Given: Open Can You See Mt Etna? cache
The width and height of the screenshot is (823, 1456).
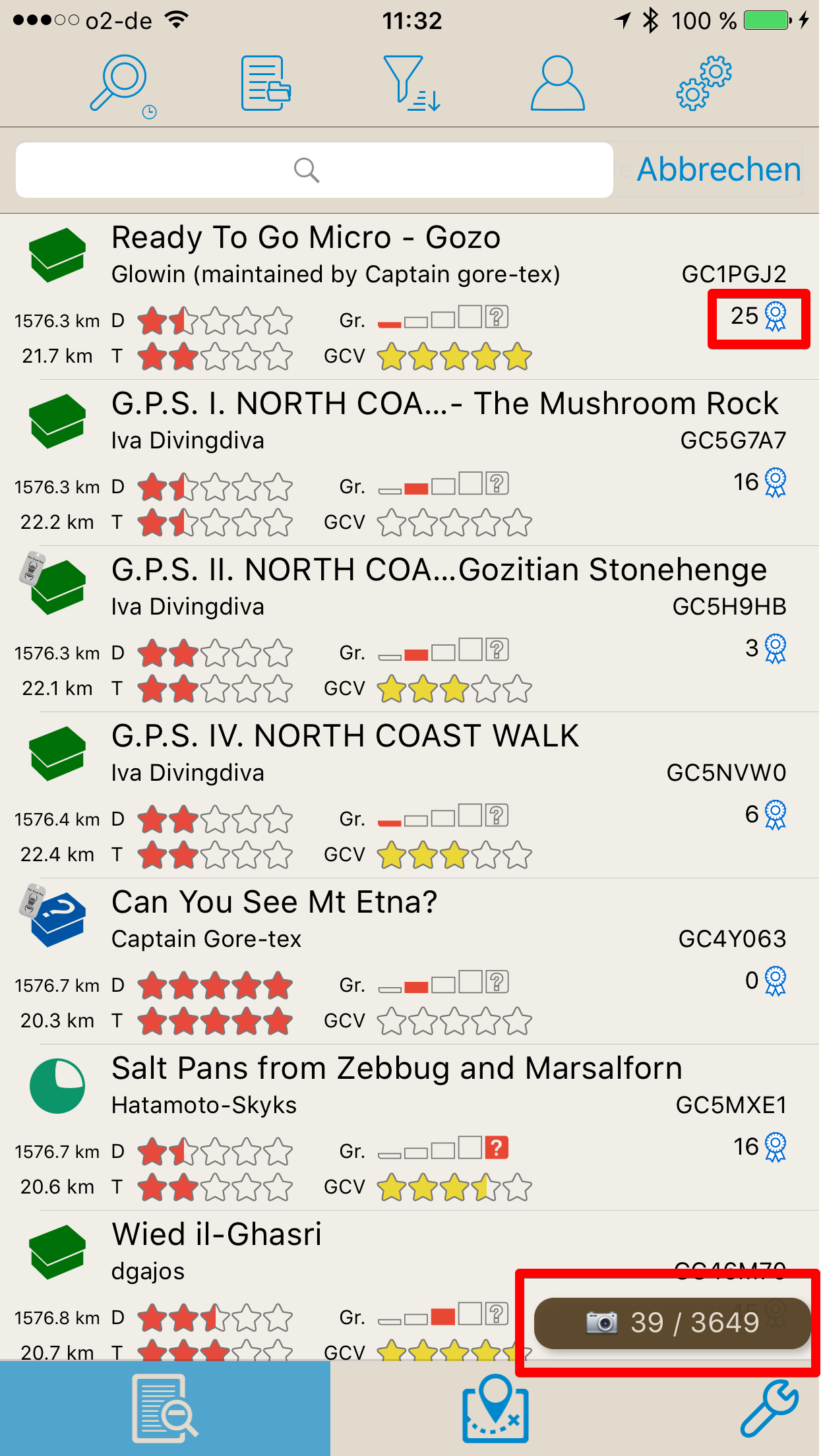Looking at the screenshot, I should [410, 961].
